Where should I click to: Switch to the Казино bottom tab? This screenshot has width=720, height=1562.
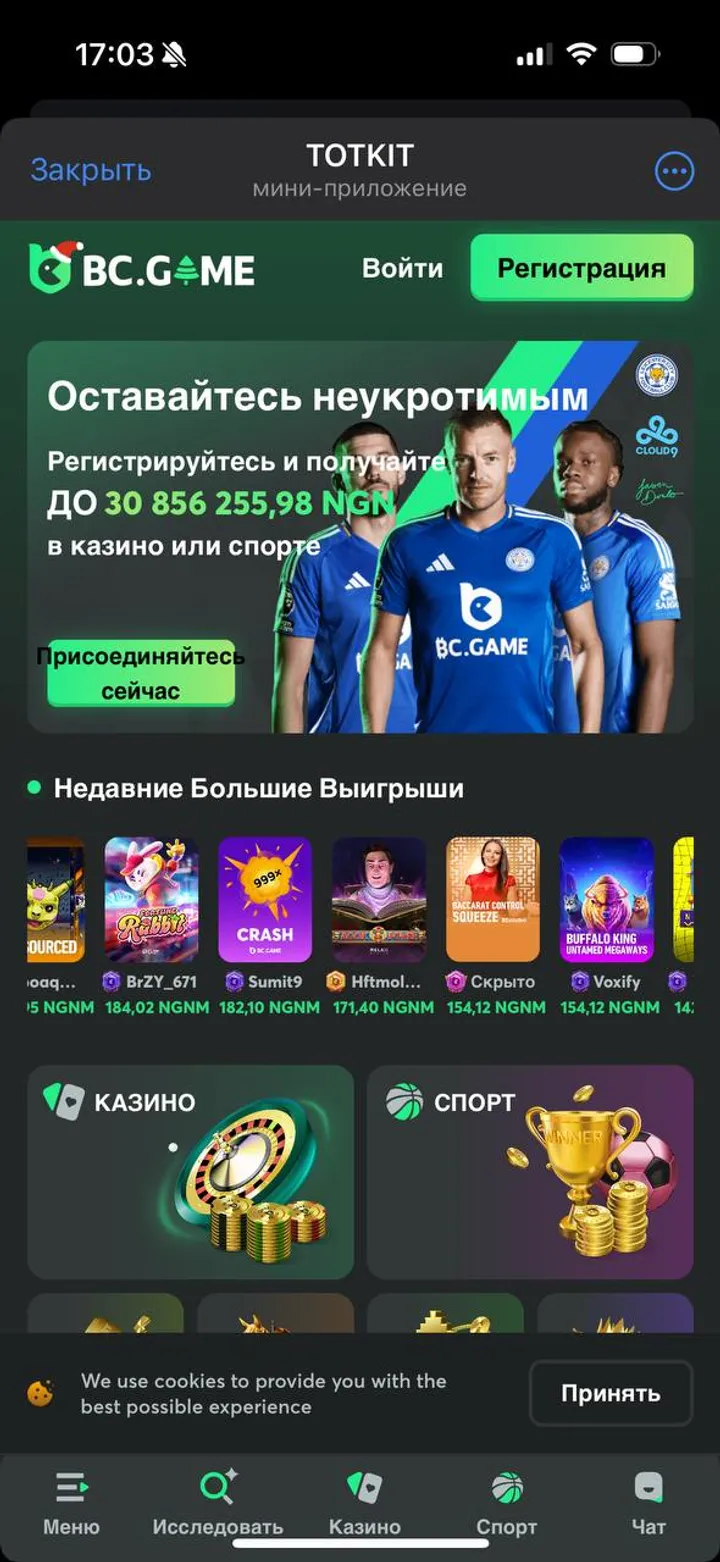point(364,1503)
